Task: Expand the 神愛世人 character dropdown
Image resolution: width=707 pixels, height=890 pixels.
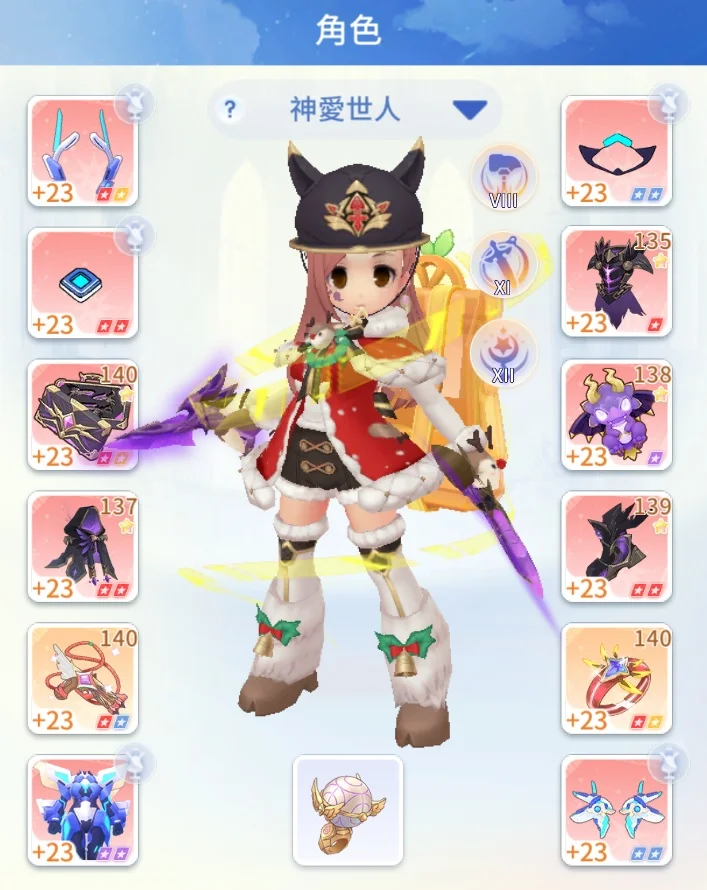Action: pos(469,110)
